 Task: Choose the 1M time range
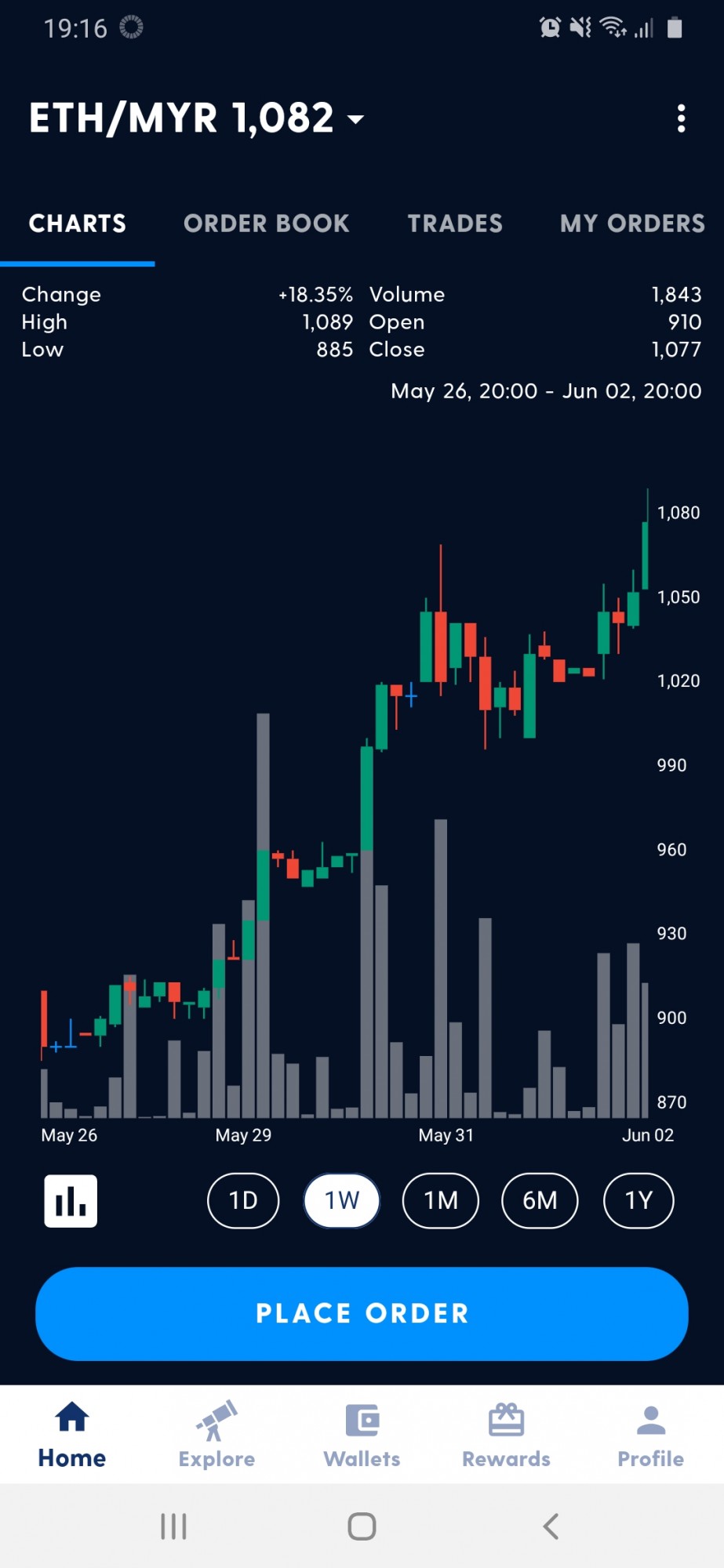coord(441,1200)
